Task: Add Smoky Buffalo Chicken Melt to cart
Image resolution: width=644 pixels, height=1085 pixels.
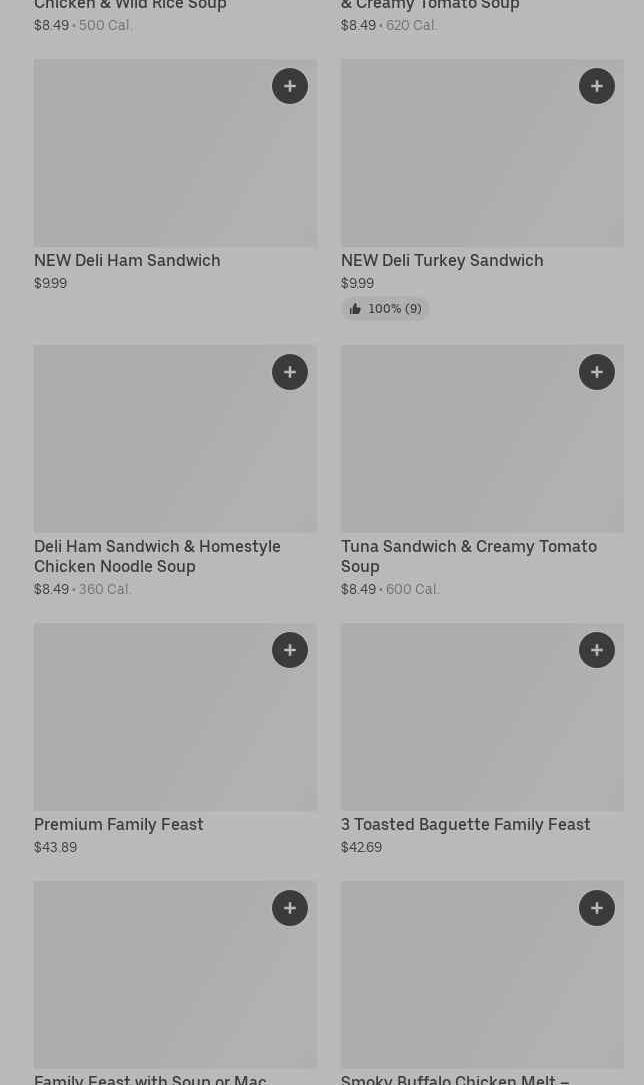Action: pyautogui.click(x=597, y=908)
